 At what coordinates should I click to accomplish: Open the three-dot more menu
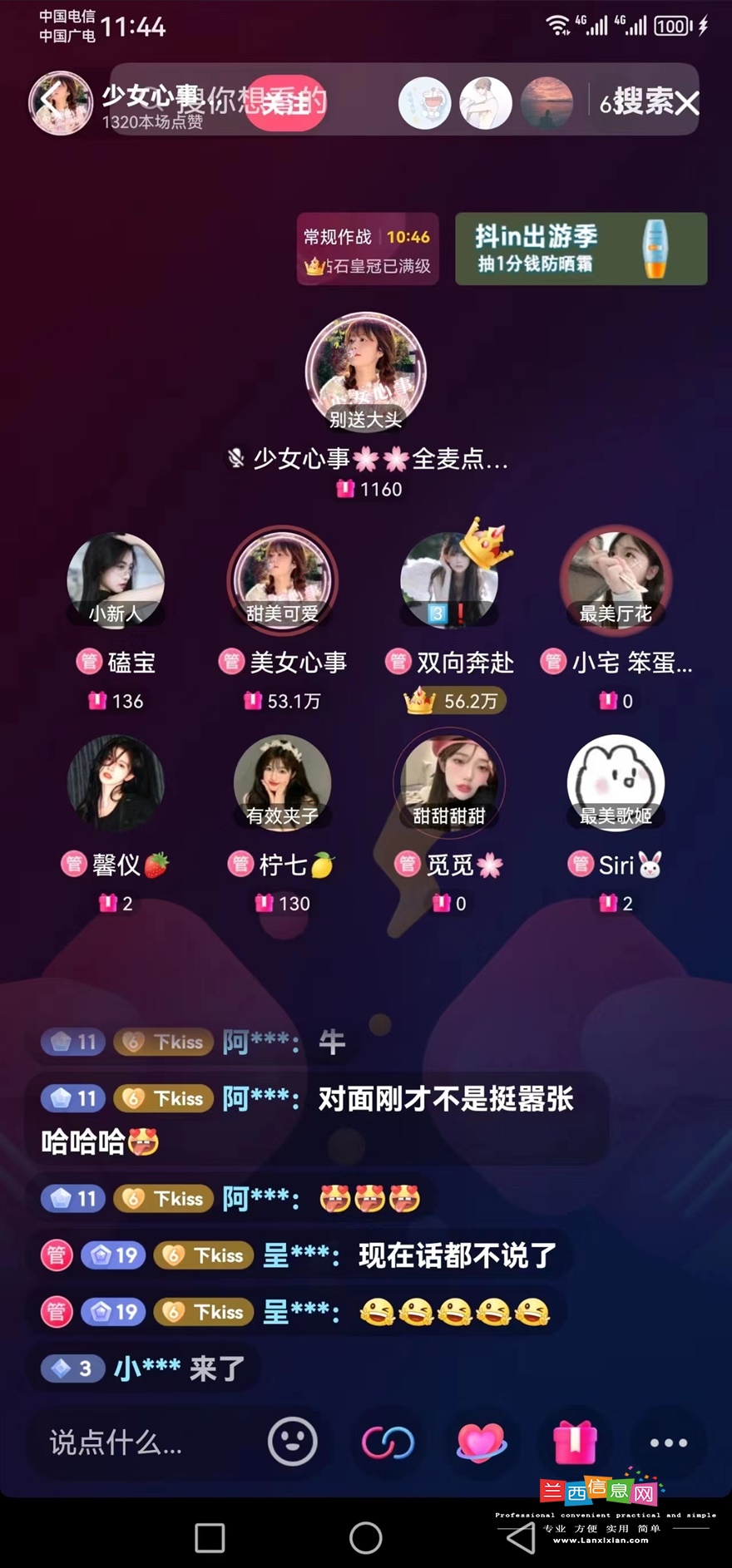coord(669,1442)
